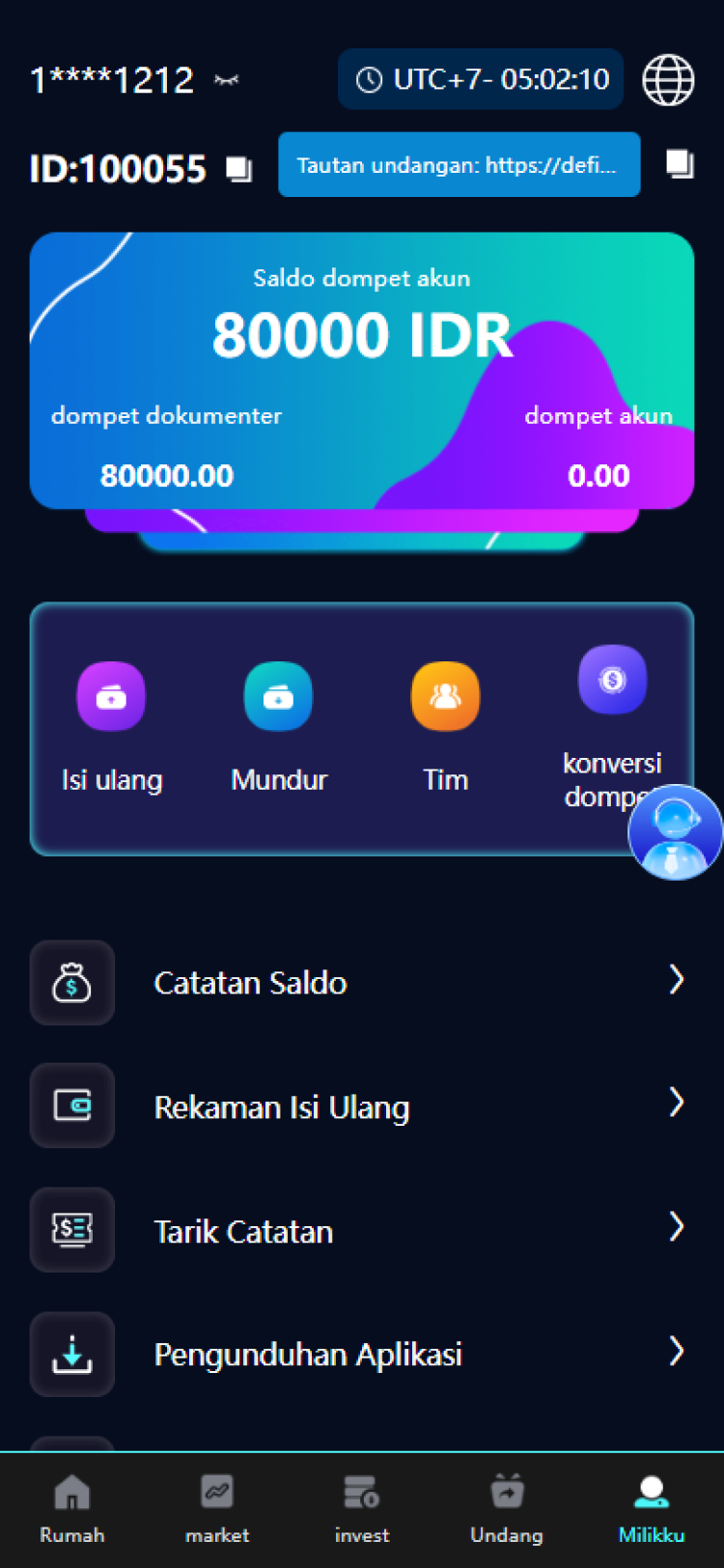
Task: Tap the Tautan undangan invitation link button
Action: pyautogui.click(x=459, y=165)
